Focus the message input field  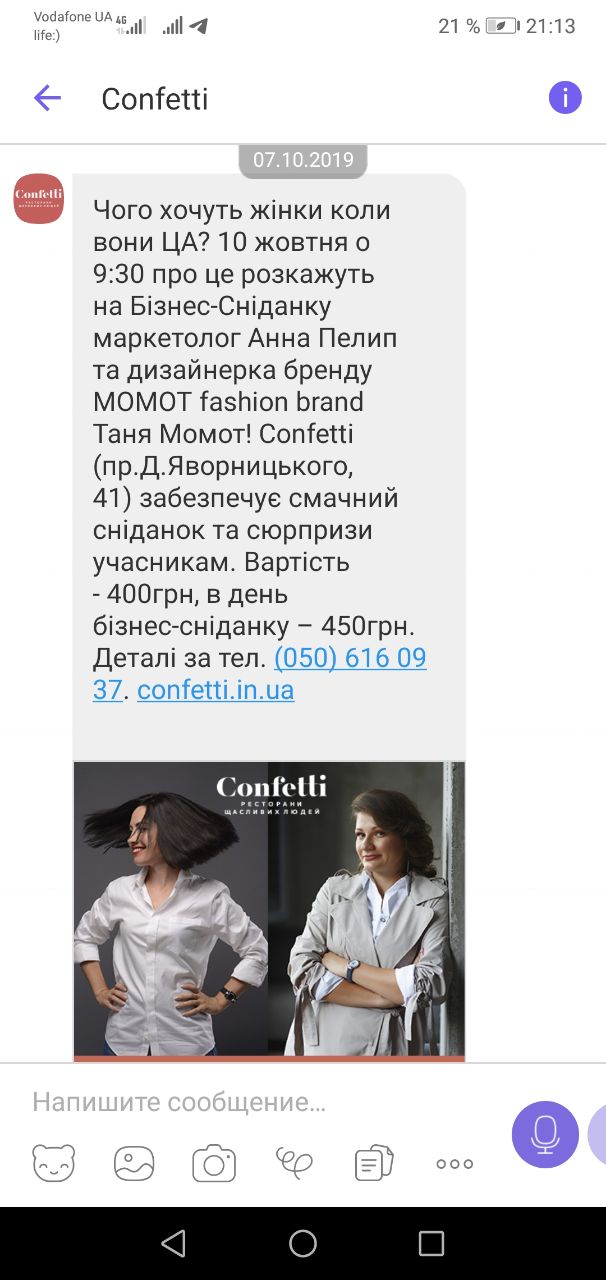click(x=250, y=1102)
